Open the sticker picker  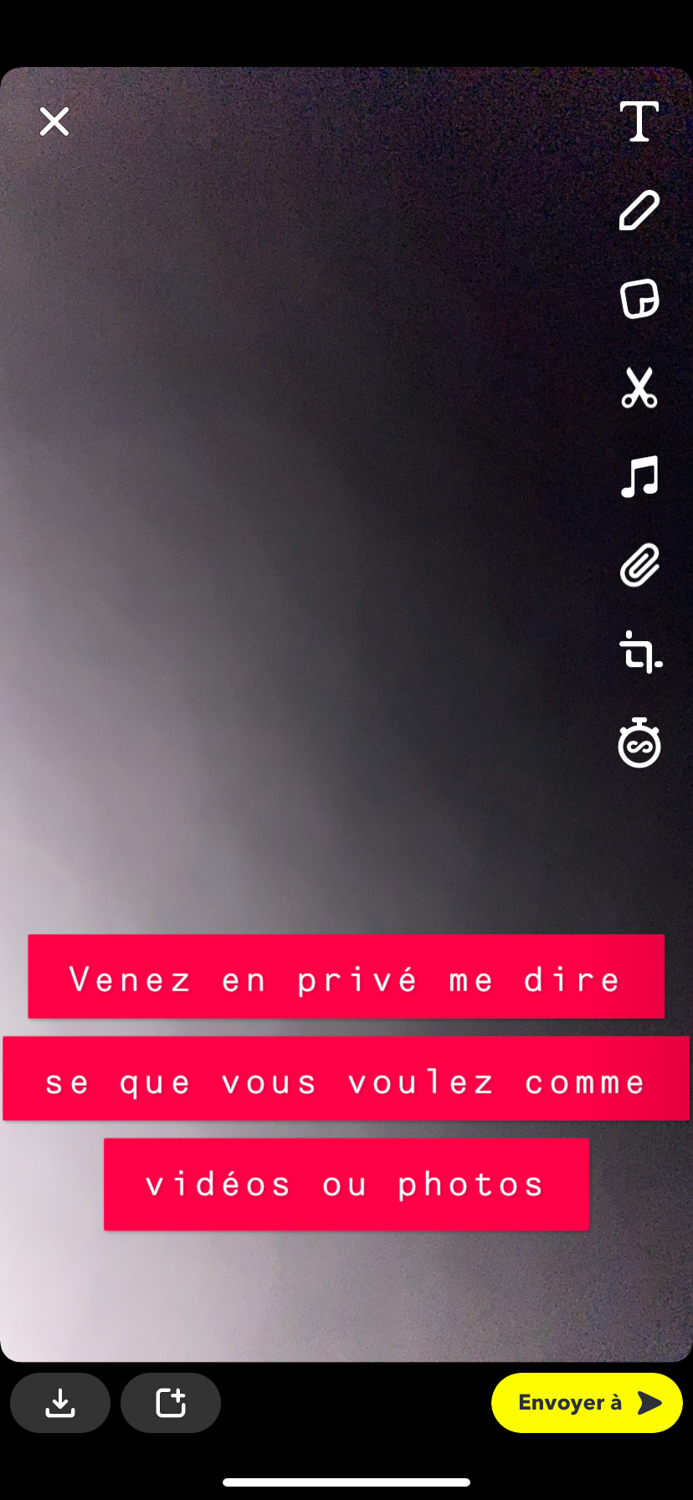tap(639, 299)
